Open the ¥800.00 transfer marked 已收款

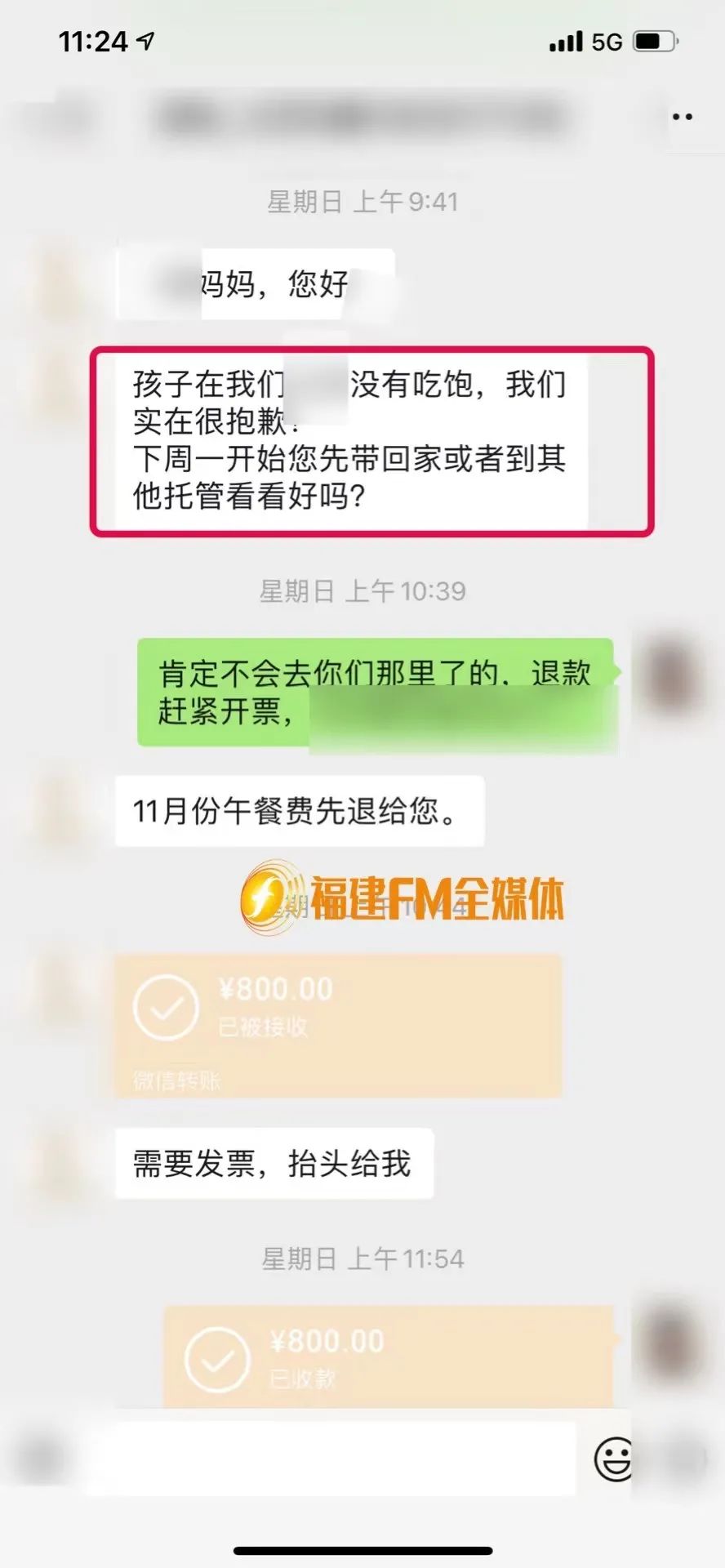(x=389, y=1357)
